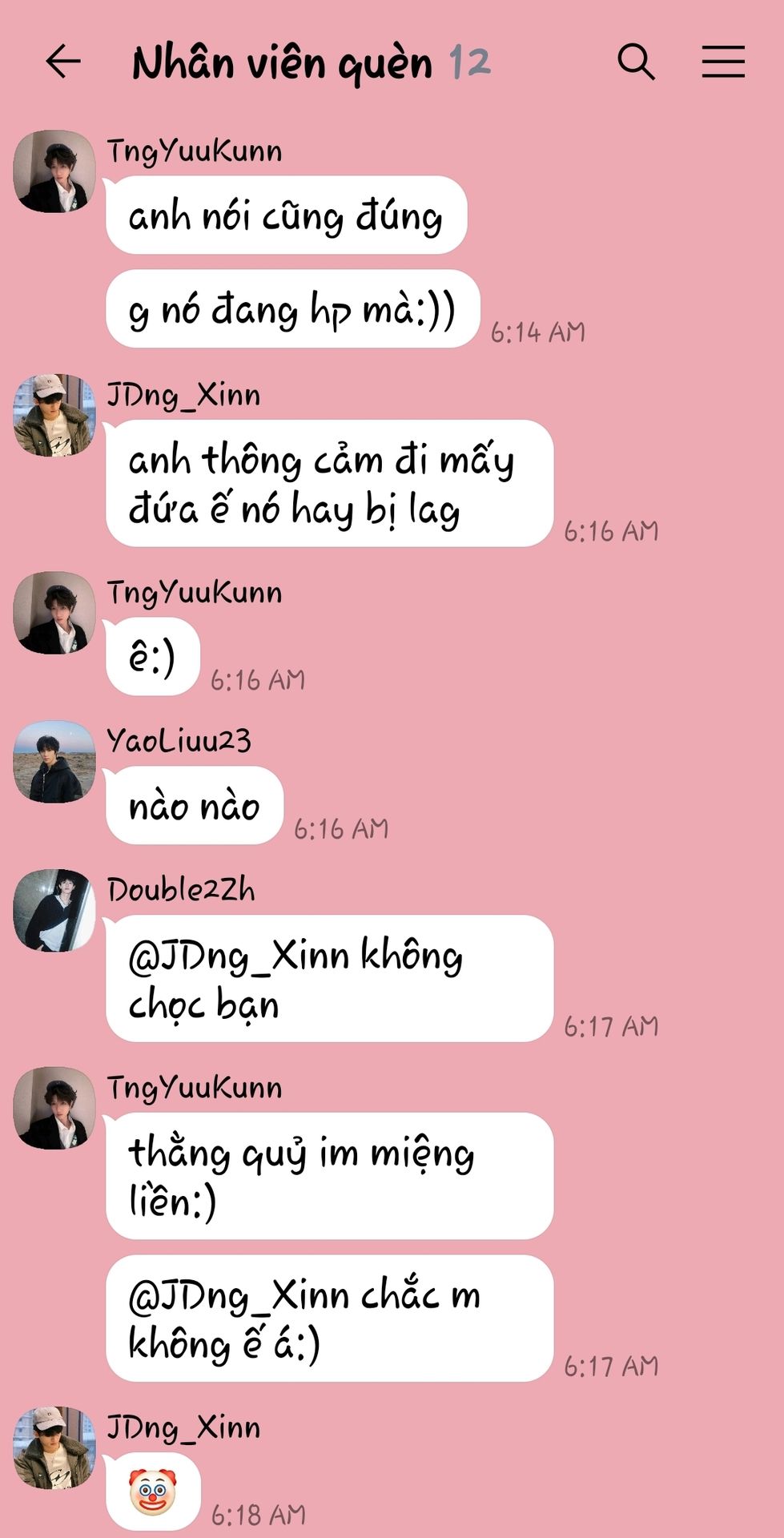
Task: Open YaoLiuu23's profile picture
Action: (54, 762)
